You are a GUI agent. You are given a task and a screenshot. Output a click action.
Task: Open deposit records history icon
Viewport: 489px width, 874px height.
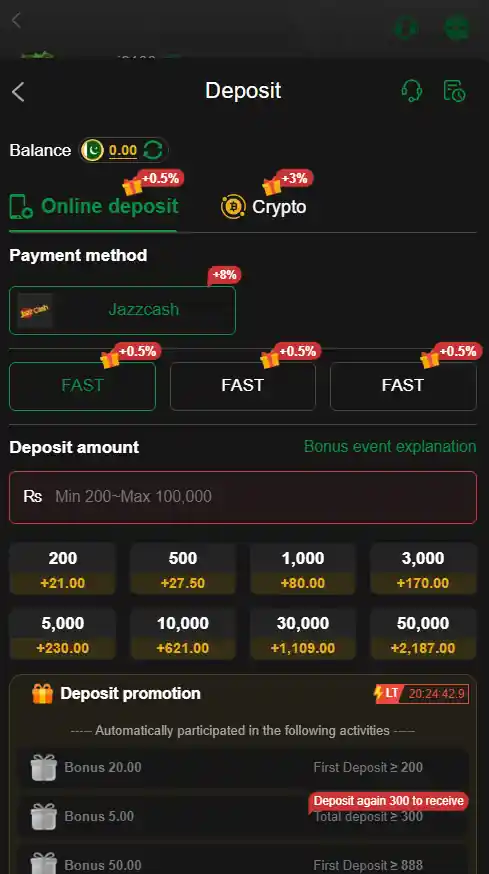454,91
